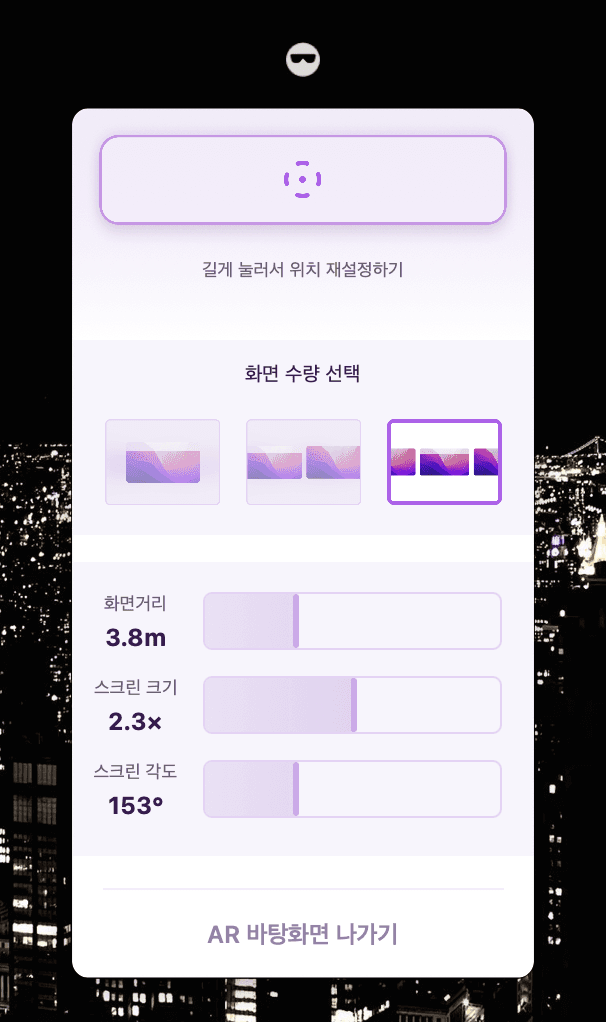This screenshot has height=1022, width=606.
Task: Choose the two-screen layout
Action: tap(303, 462)
